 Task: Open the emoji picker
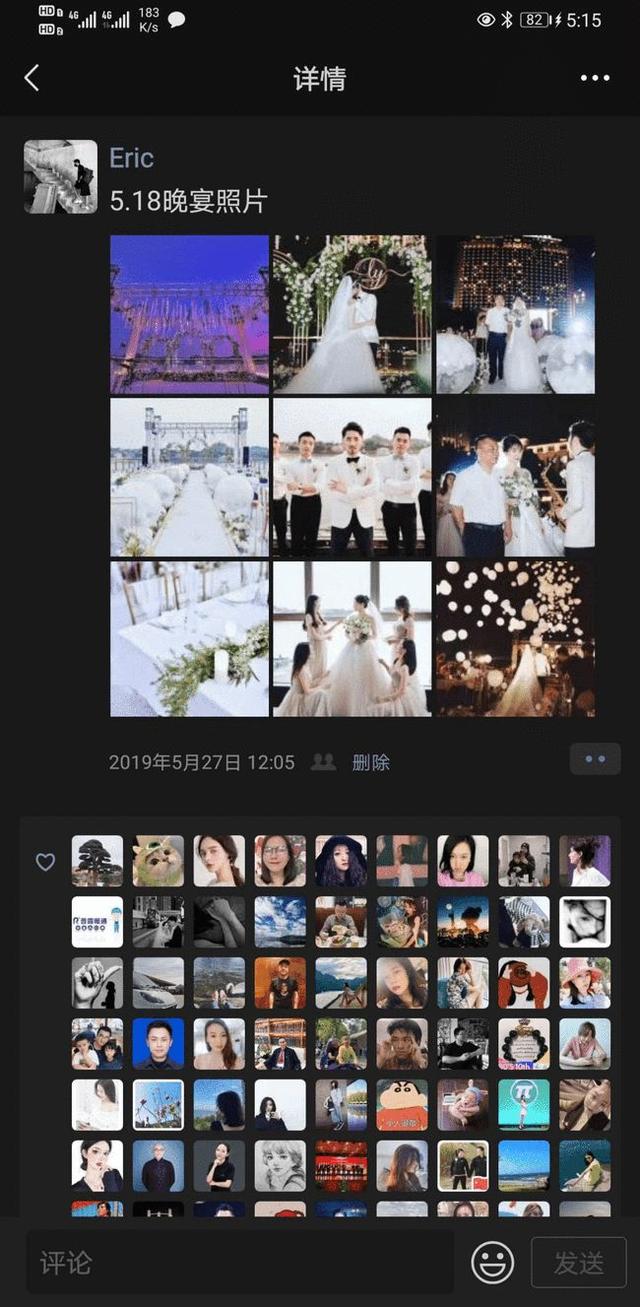(x=493, y=1262)
